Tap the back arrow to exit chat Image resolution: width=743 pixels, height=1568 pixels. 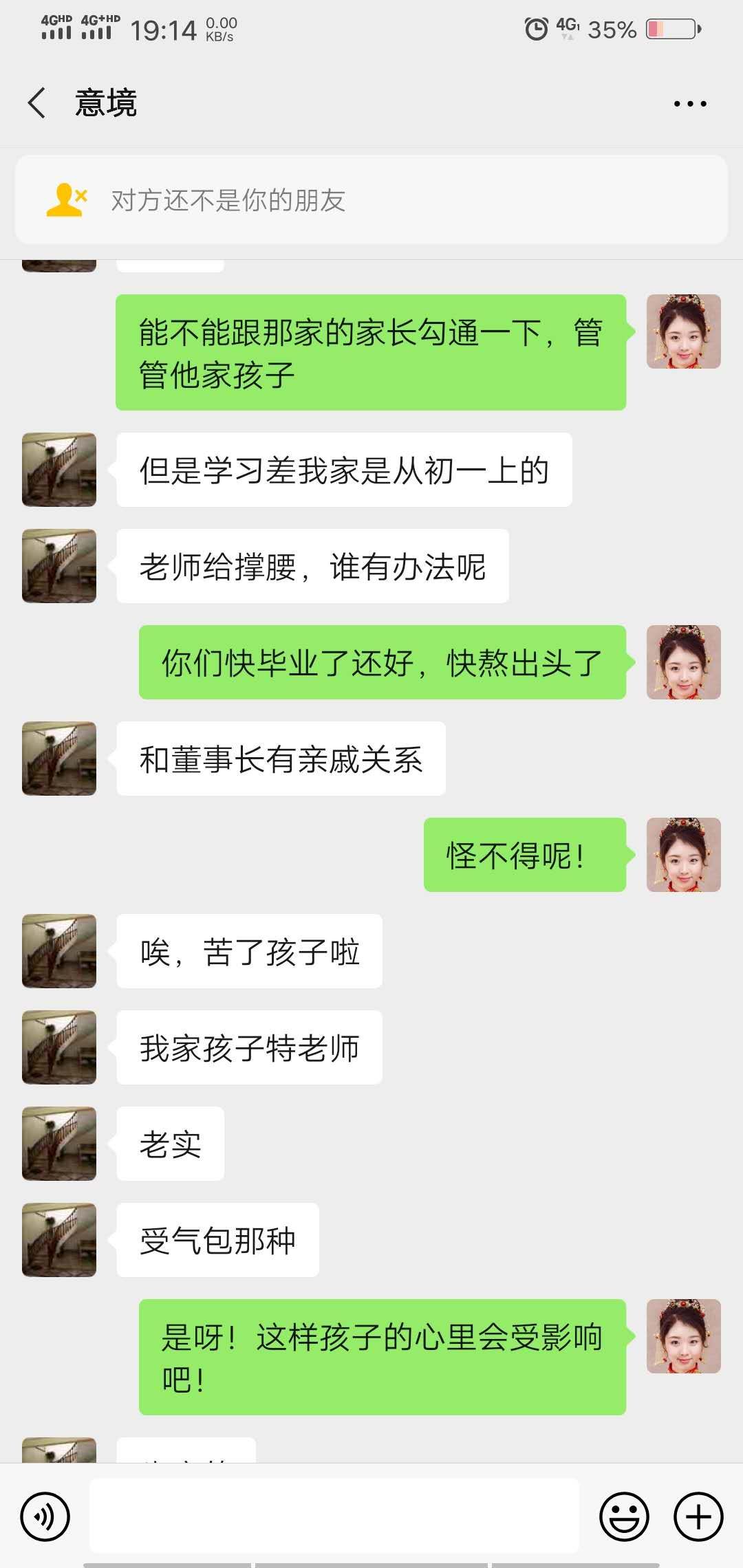pos(39,101)
